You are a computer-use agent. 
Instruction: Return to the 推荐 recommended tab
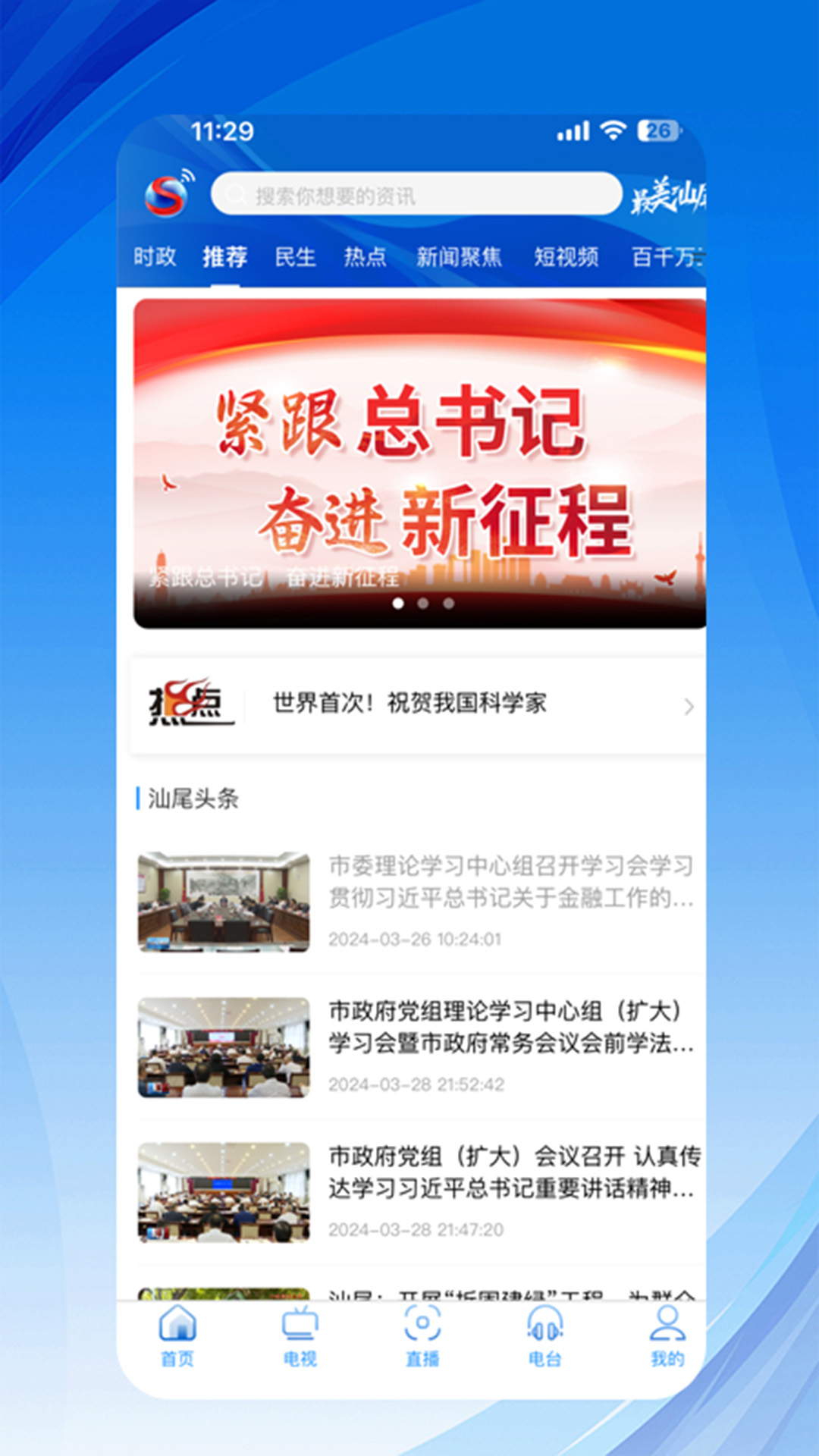pyautogui.click(x=224, y=256)
